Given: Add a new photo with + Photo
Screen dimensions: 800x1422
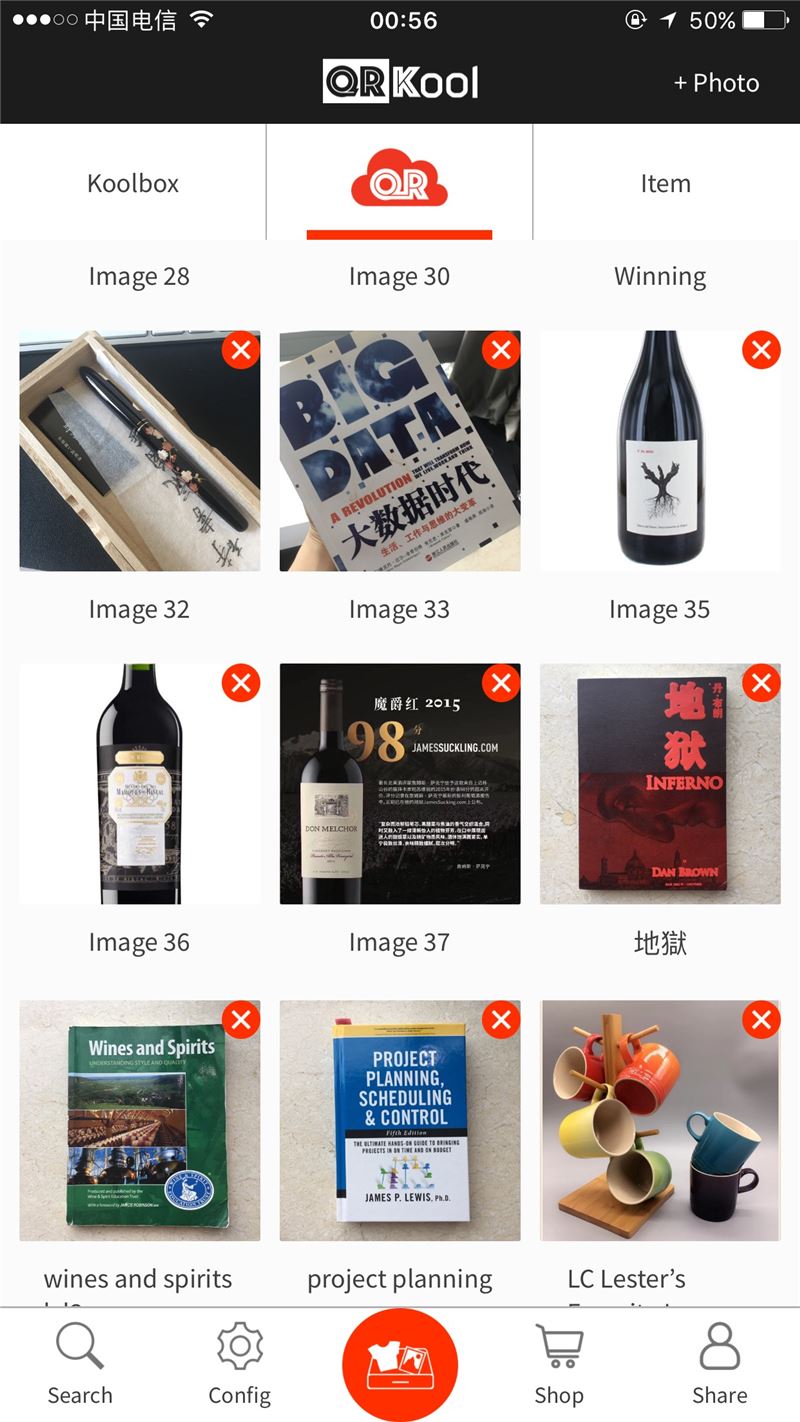Looking at the screenshot, I should tap(716, 83).
